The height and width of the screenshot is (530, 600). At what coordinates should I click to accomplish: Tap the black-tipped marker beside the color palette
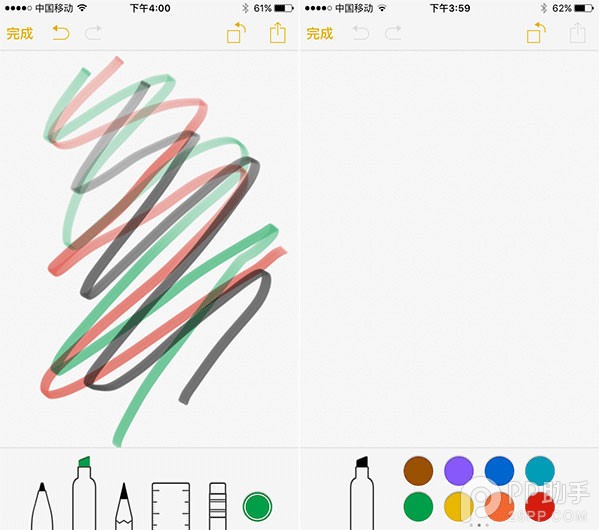[361, 492]
